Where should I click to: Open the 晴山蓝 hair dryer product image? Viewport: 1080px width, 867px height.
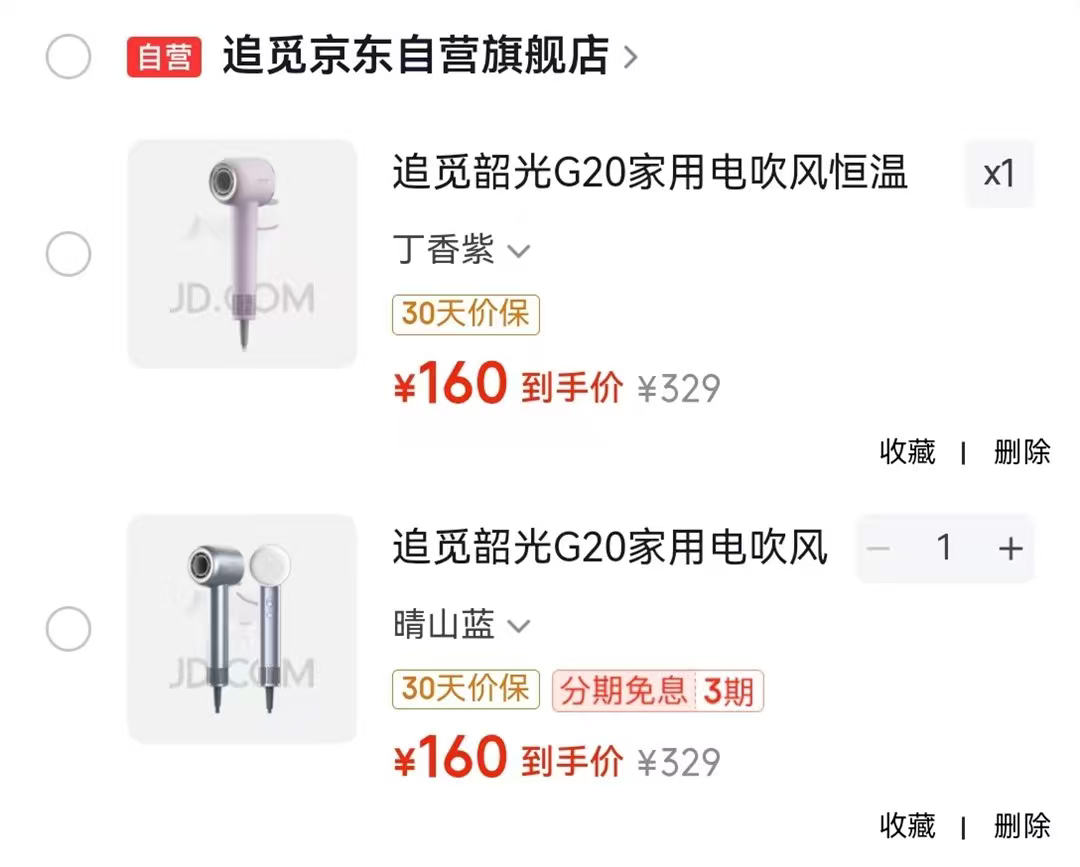[242, 629]
